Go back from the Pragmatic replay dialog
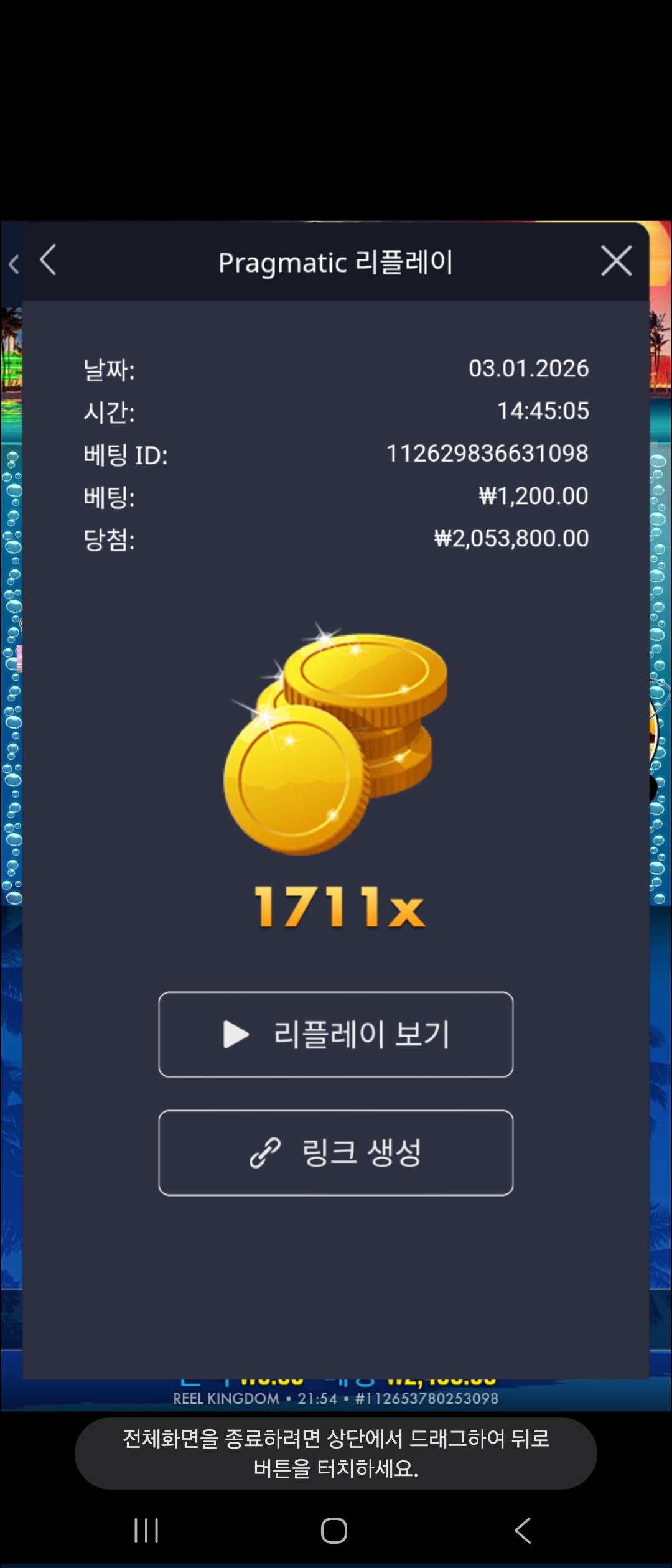 point(49,260)
